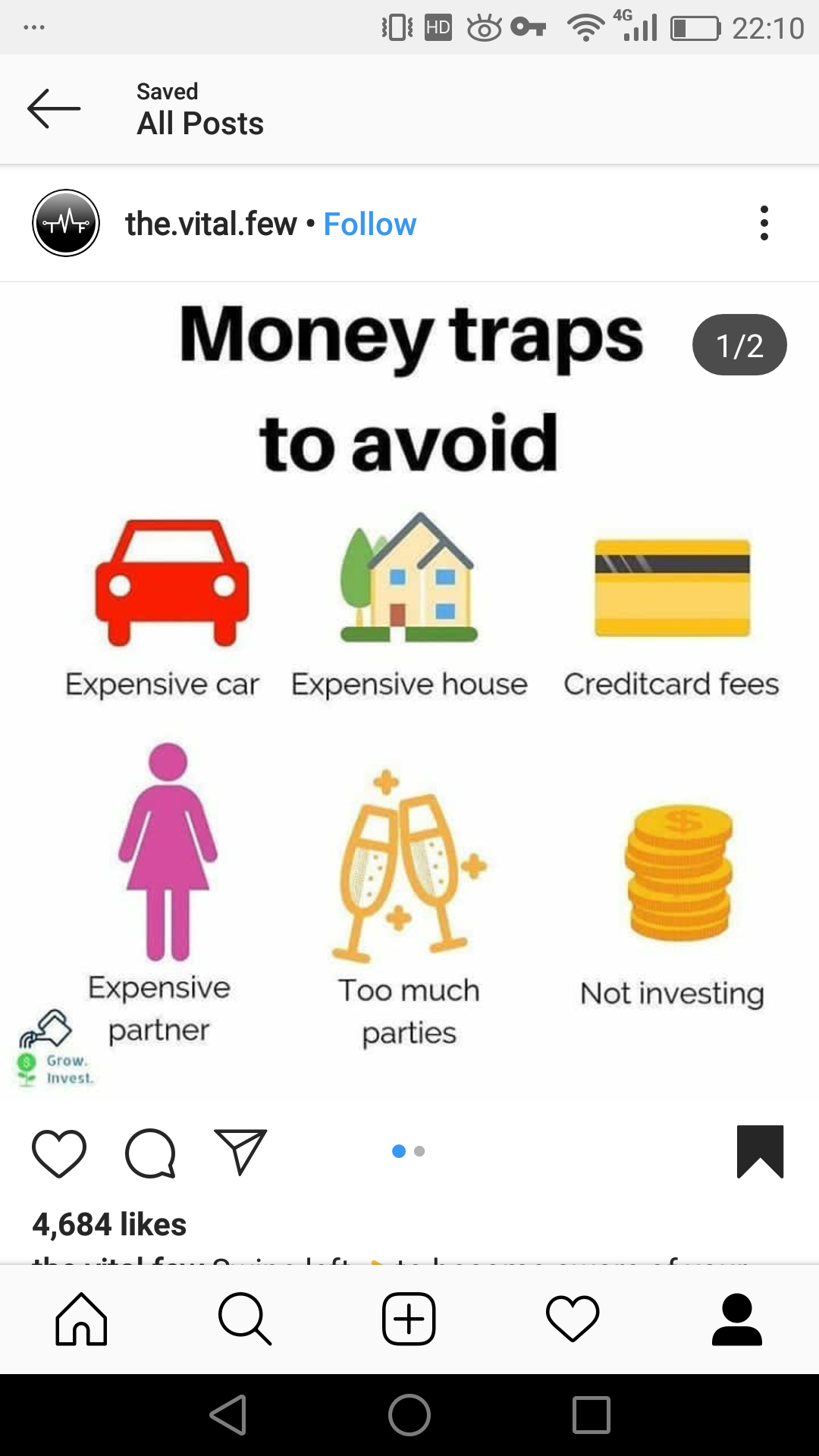The height and width of the screenshot is (1456, 819).
Task: Like the Money traps post
Action: [x=59, y=1153]
